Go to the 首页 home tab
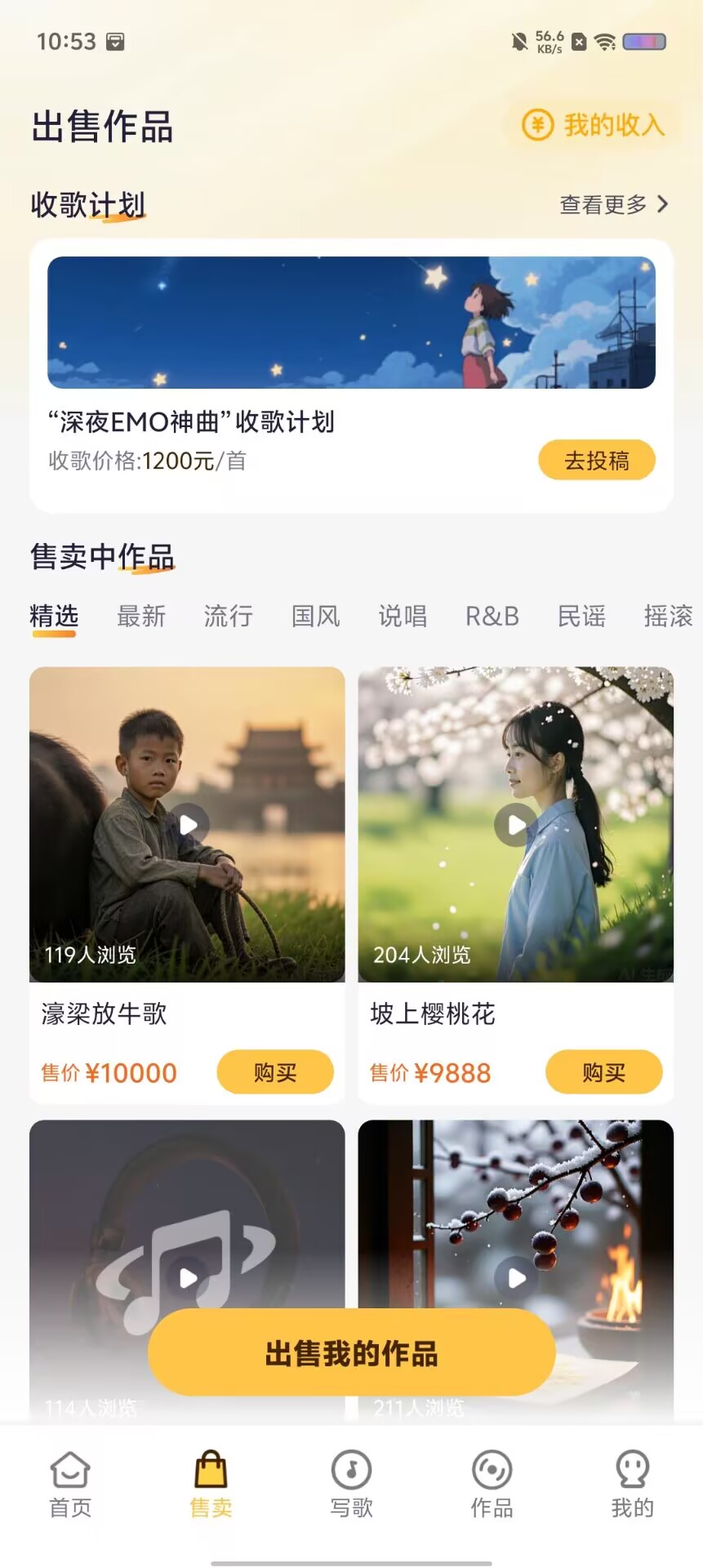703x1568 pixels. point(70,1485)
